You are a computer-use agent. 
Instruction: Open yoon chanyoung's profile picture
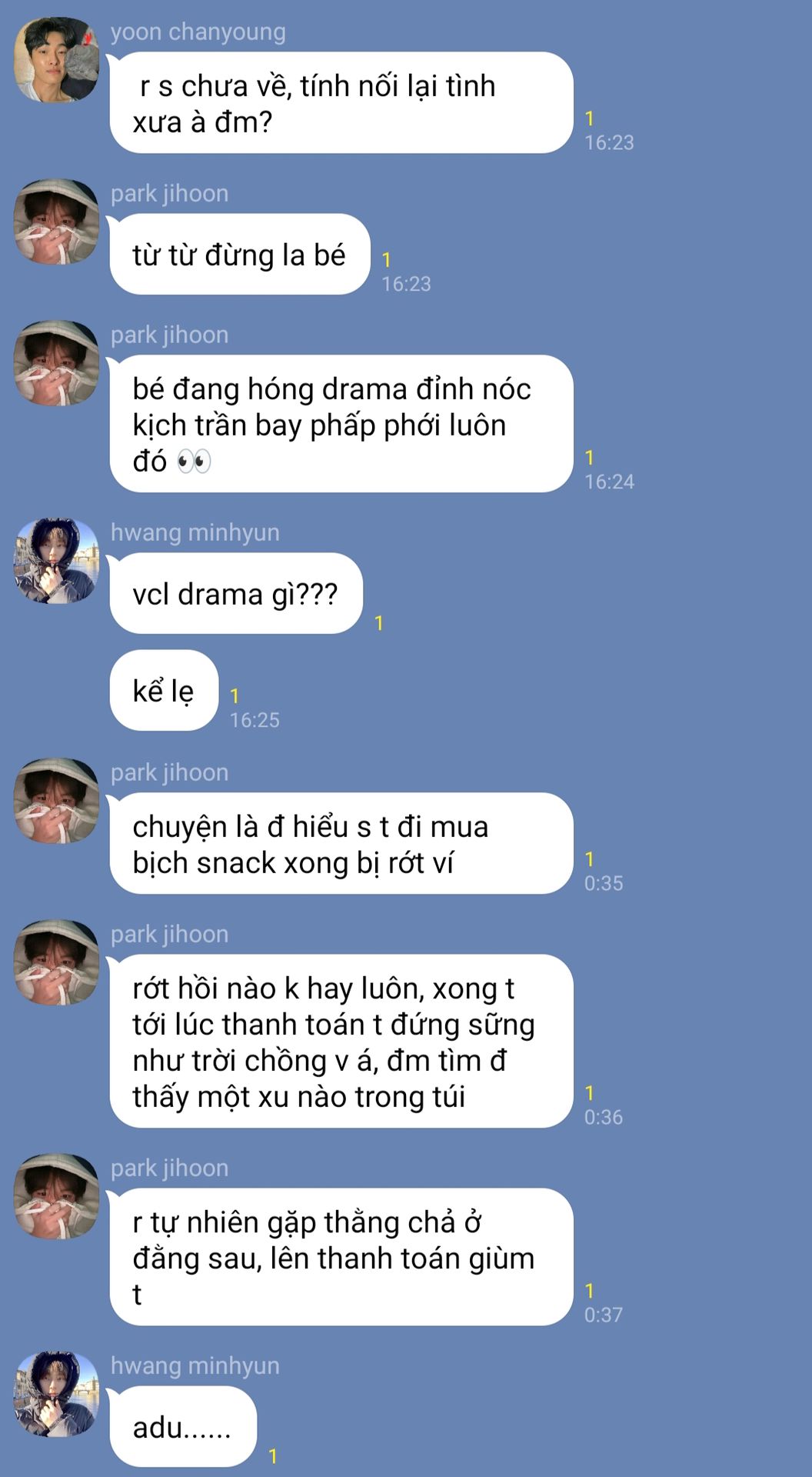57,60
